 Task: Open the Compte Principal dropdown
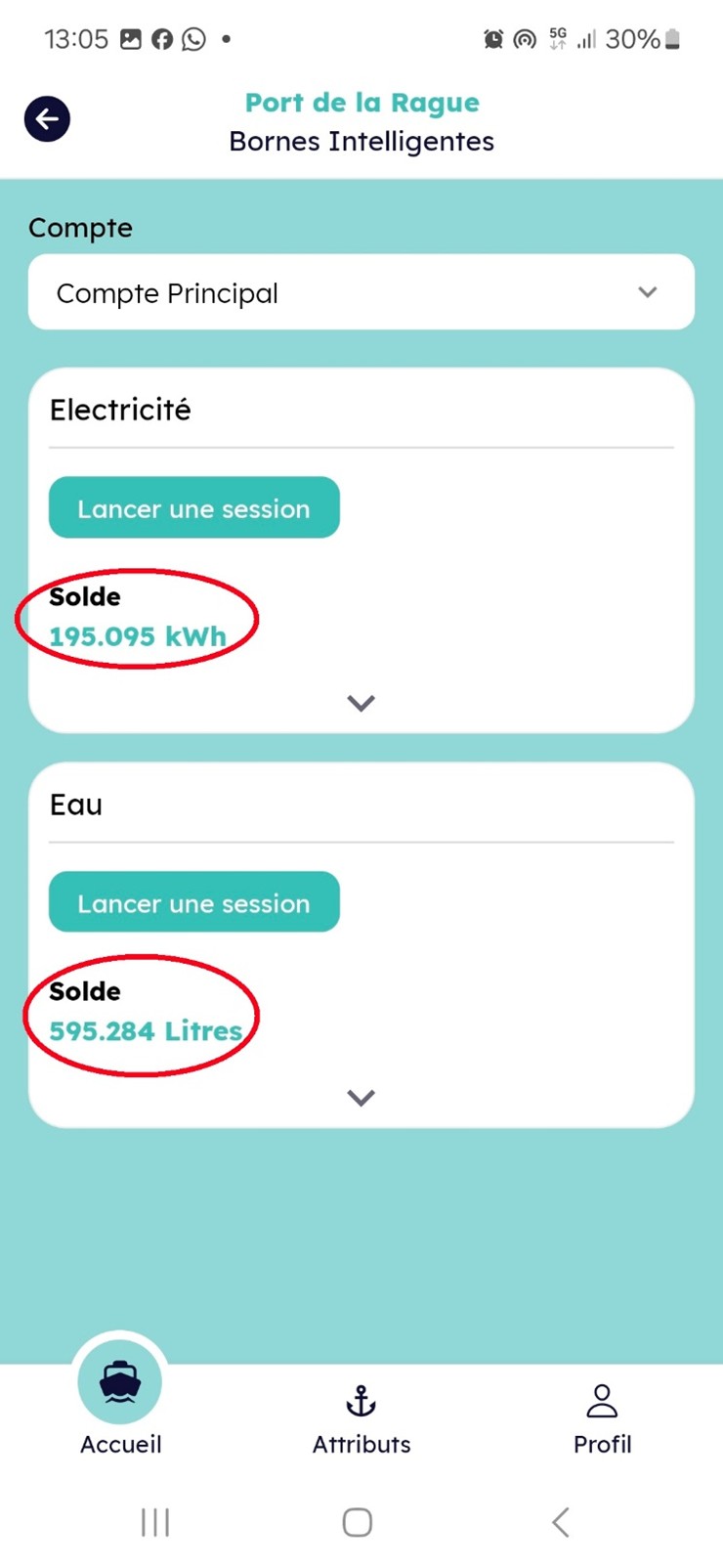361,292
